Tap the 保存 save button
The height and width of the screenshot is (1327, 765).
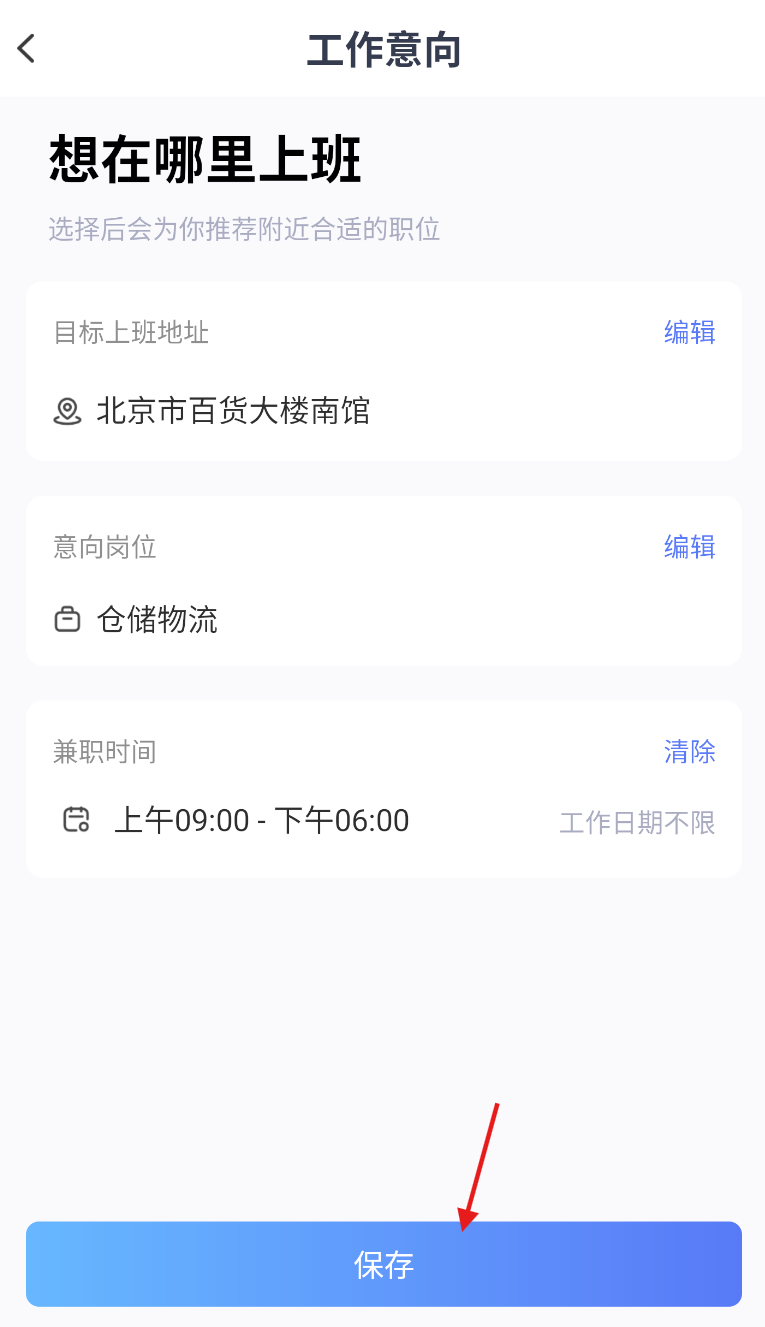coord(384,1264)
